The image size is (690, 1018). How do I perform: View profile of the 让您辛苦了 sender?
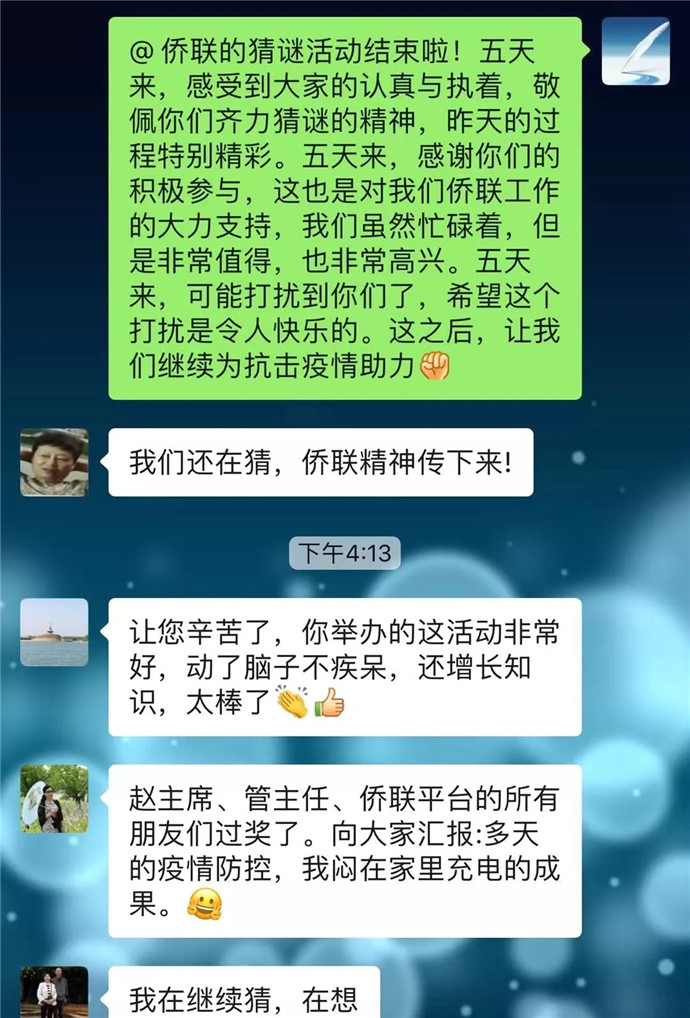click(54, 632)
